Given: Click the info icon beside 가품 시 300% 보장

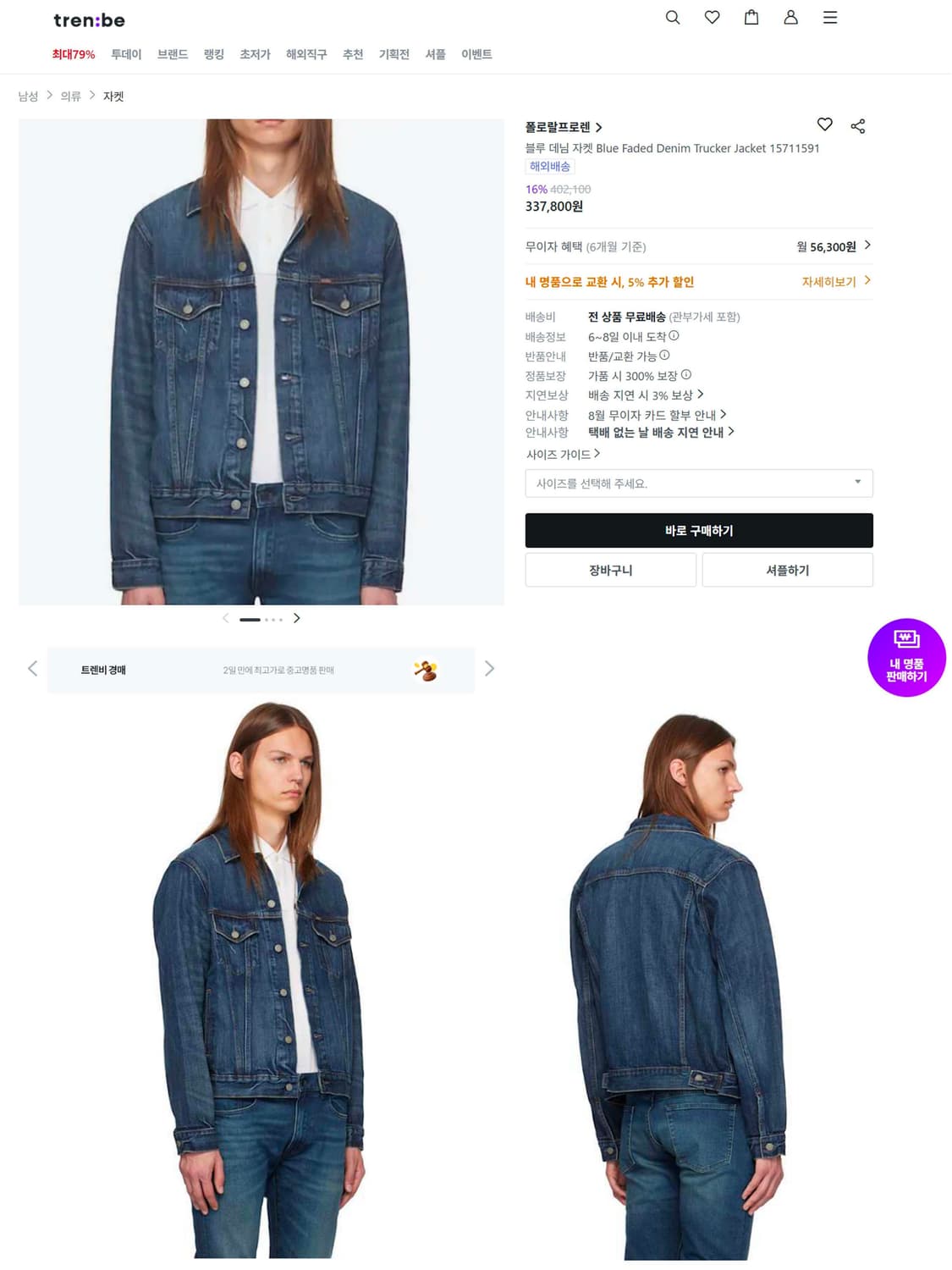Looking at the screenshot, I should [687, 374].
